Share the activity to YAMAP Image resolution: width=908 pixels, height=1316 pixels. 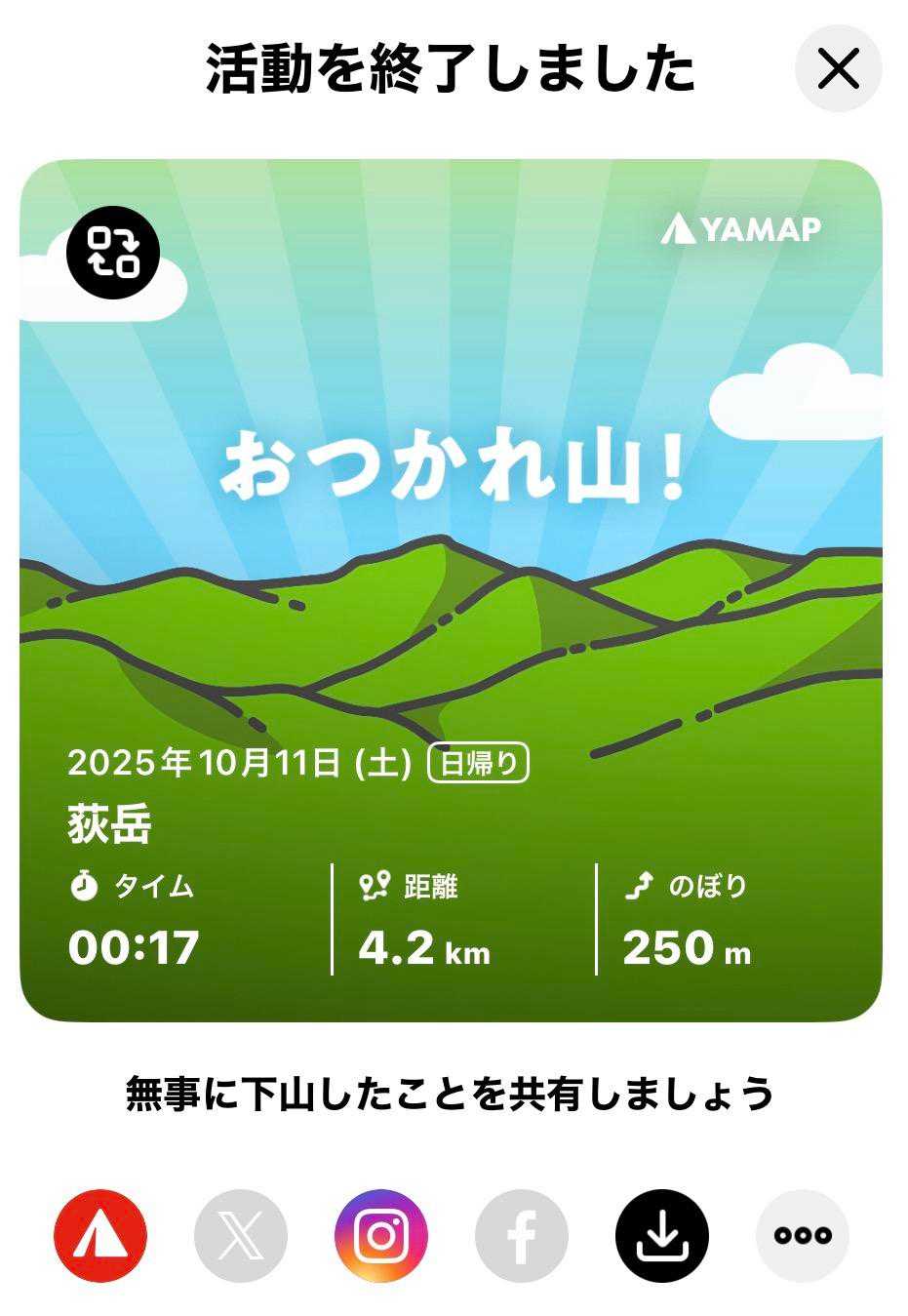point(100,1235)
